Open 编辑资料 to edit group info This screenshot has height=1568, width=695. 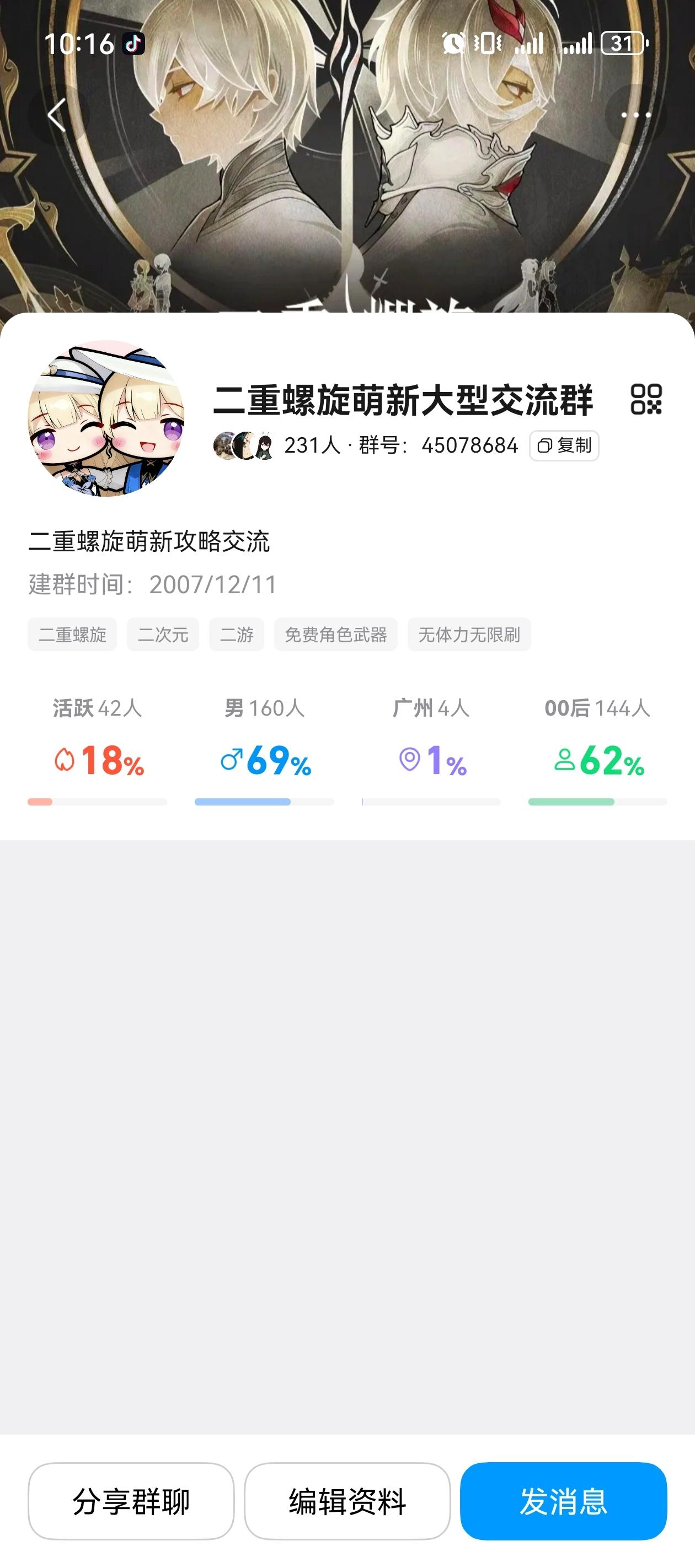coord(347,1501)
